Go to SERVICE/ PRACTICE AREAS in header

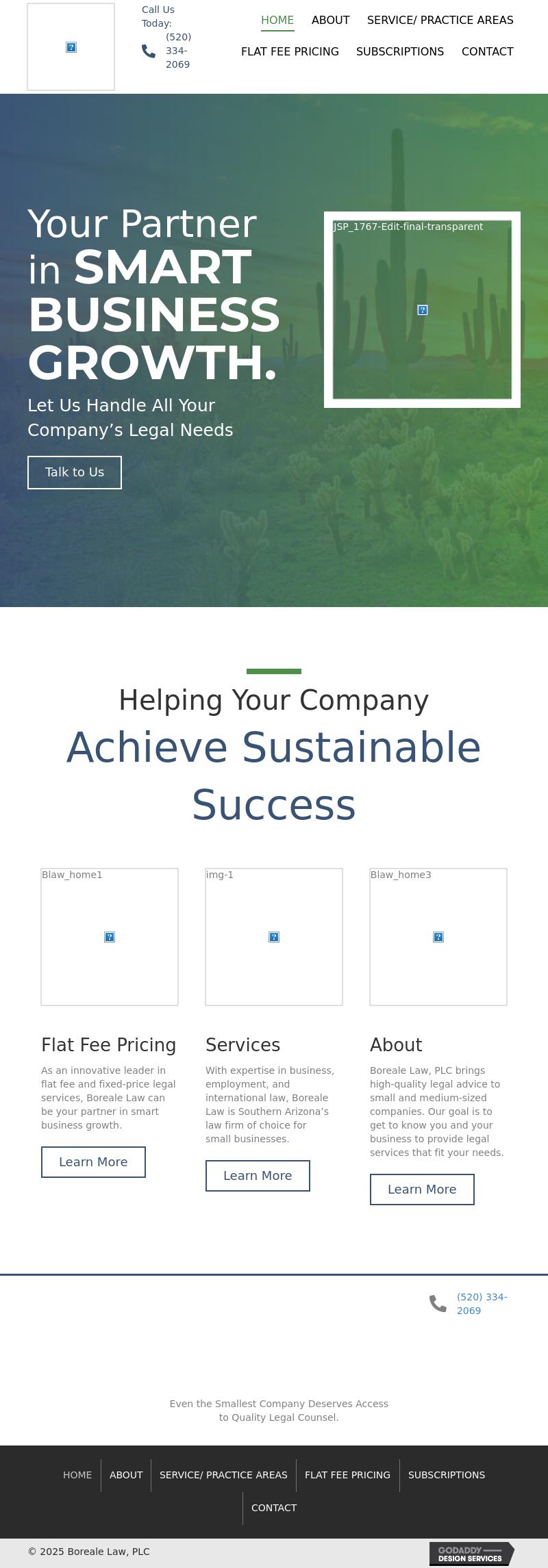click(x=440, y=21)
